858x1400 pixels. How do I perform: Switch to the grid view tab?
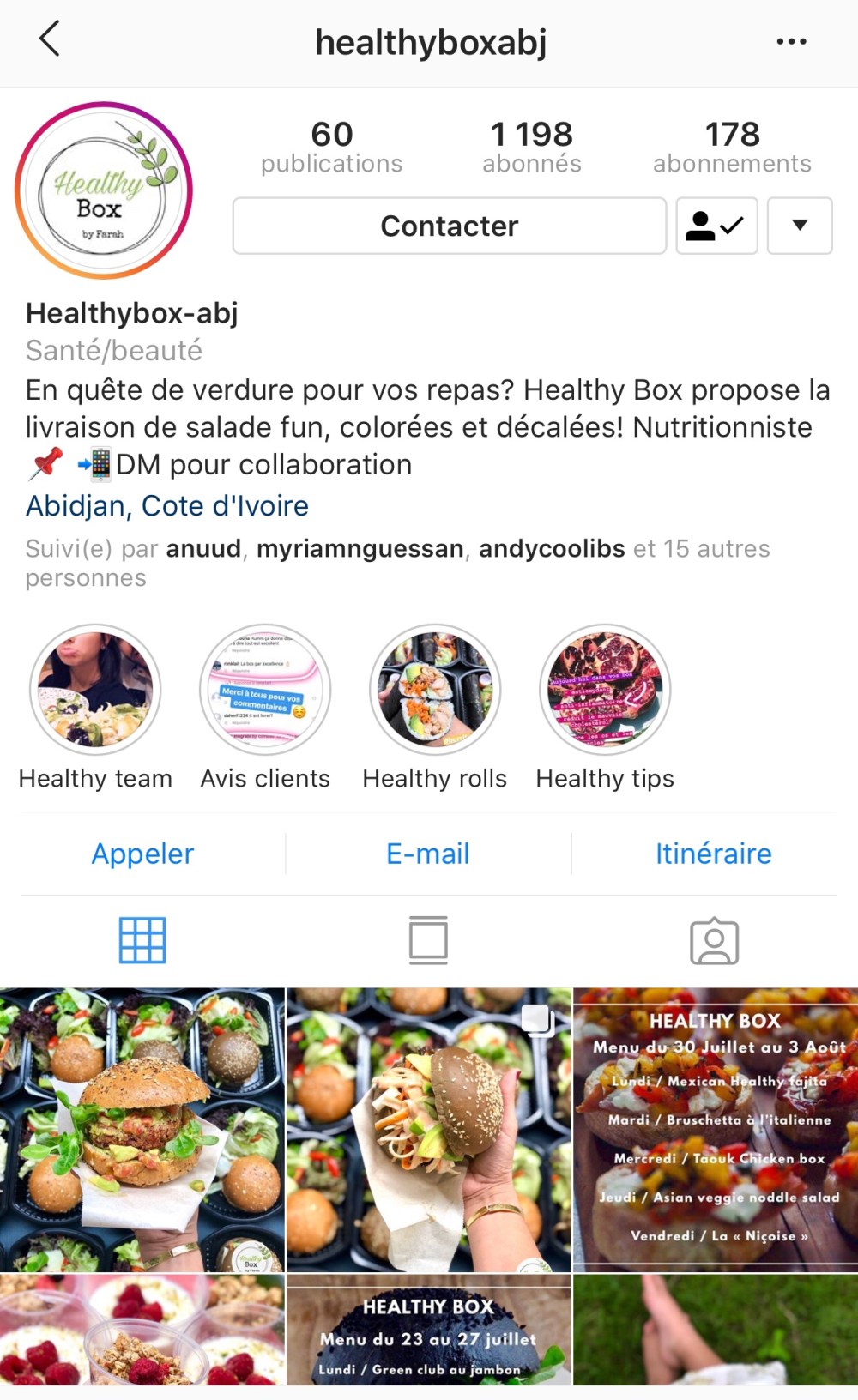(142, 940)
